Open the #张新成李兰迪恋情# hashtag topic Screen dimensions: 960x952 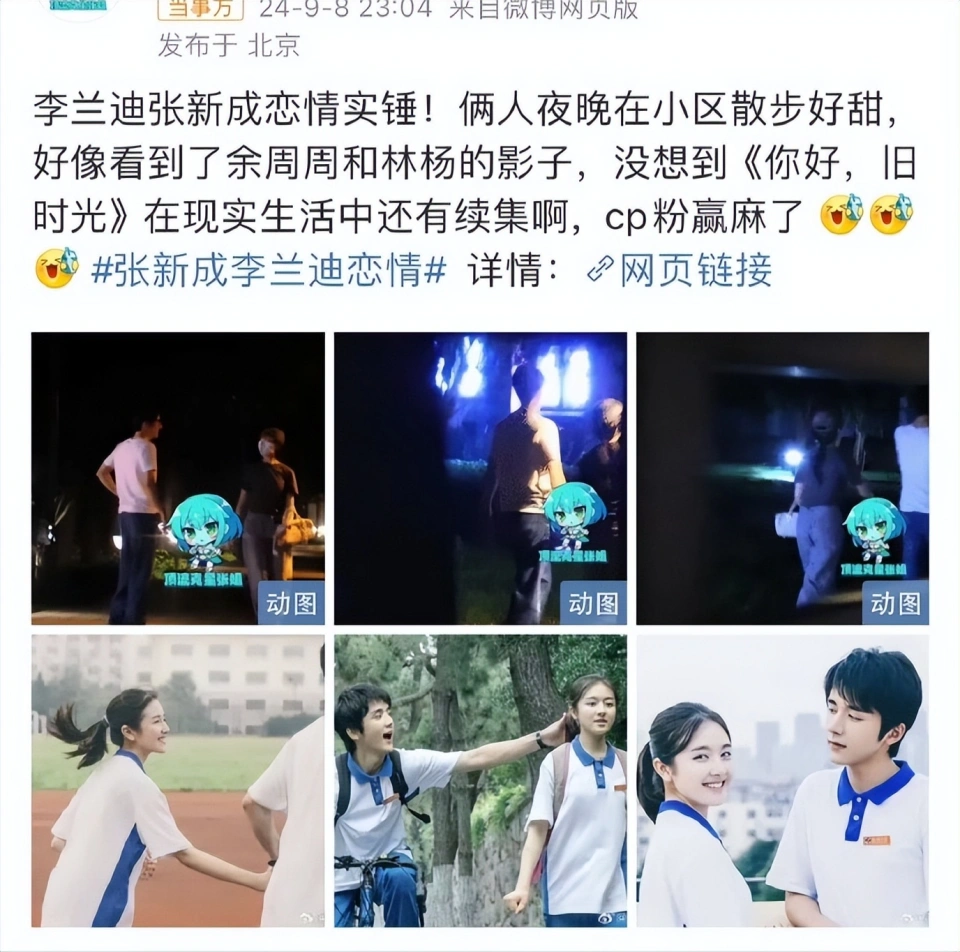pyautogui.click(x=268, y=270)
